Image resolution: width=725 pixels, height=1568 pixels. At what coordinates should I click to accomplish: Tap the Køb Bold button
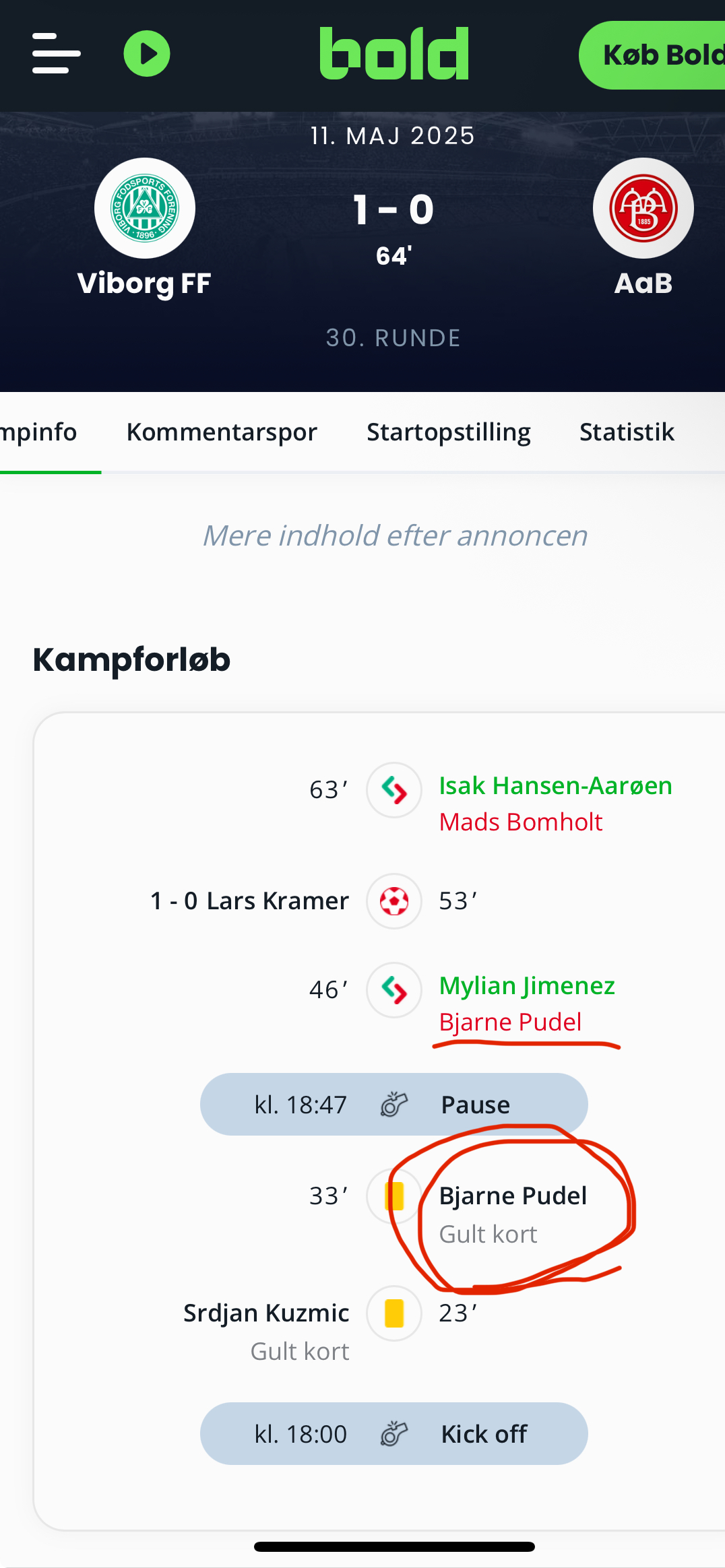(652, 55)
